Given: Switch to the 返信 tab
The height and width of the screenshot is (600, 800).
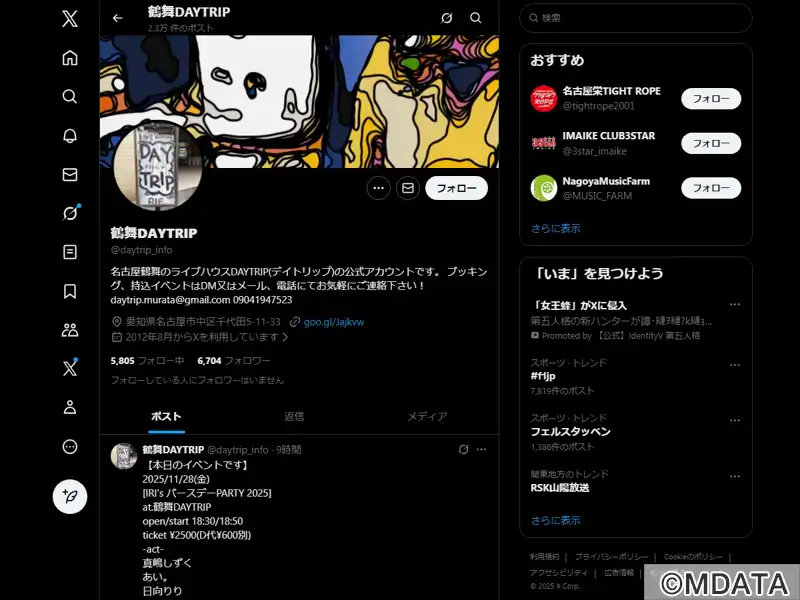Looking at the screenshot, I should point(294,416).
